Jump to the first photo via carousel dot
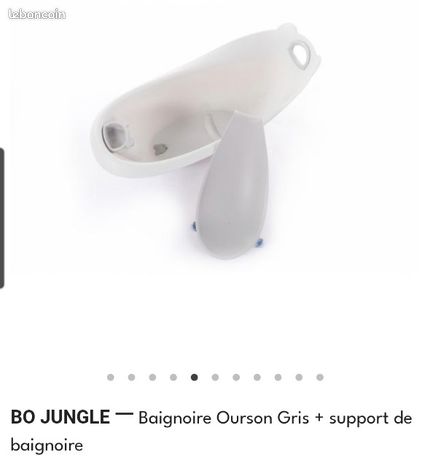Image resolution: width=430 pixels, height=460 pixels. pos(111,377)
